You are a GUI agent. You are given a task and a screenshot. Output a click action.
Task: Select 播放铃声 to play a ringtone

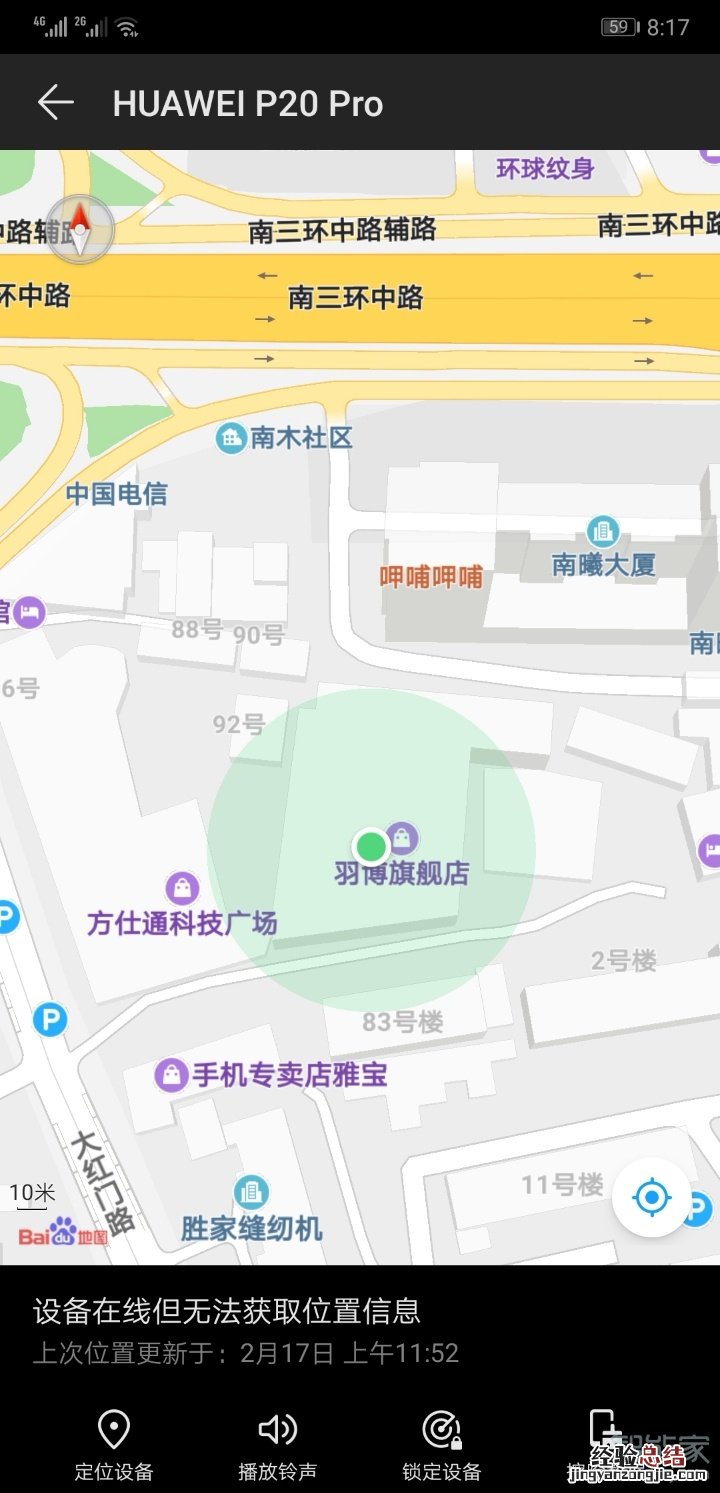coord(277,1444)
